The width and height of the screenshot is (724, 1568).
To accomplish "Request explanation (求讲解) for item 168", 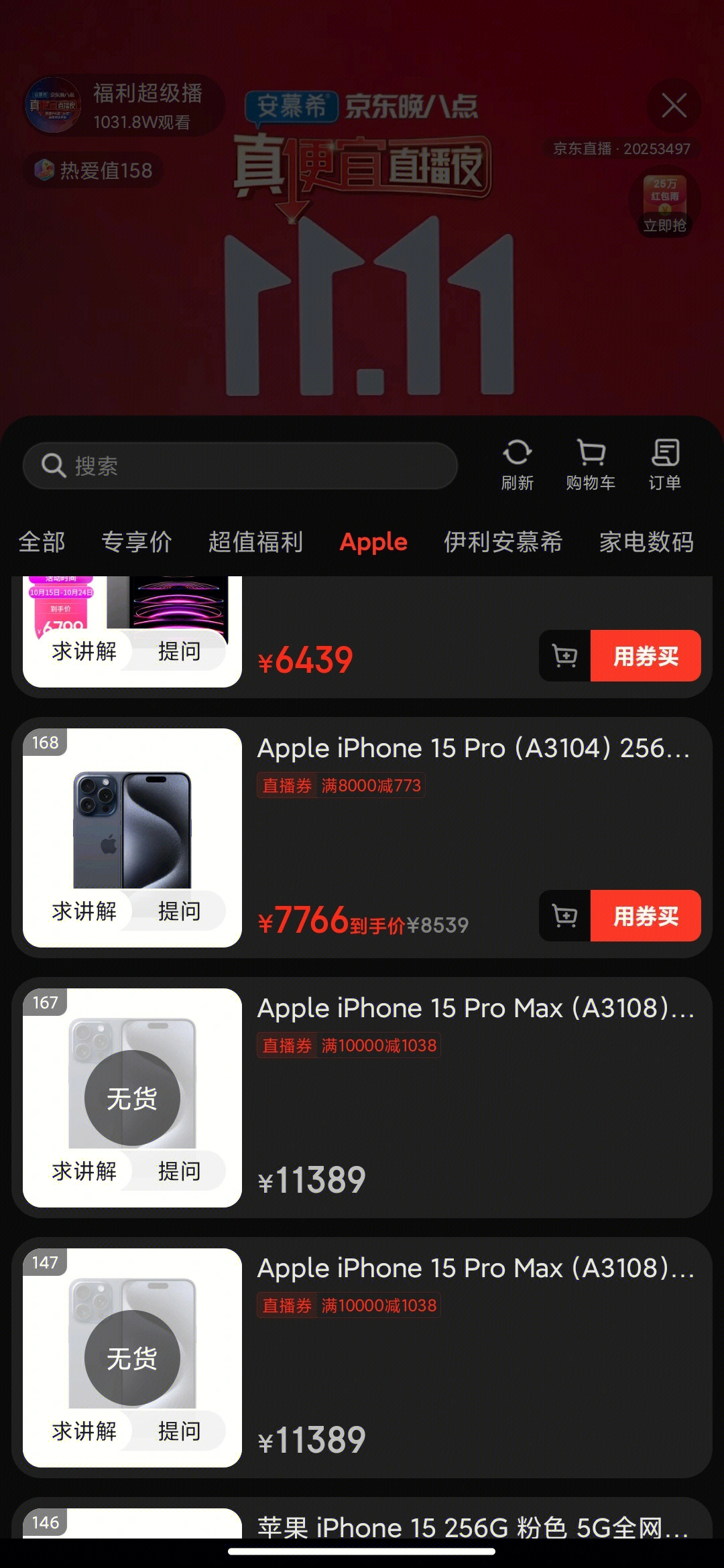I will pyautogui.click(x=84, y=911).
